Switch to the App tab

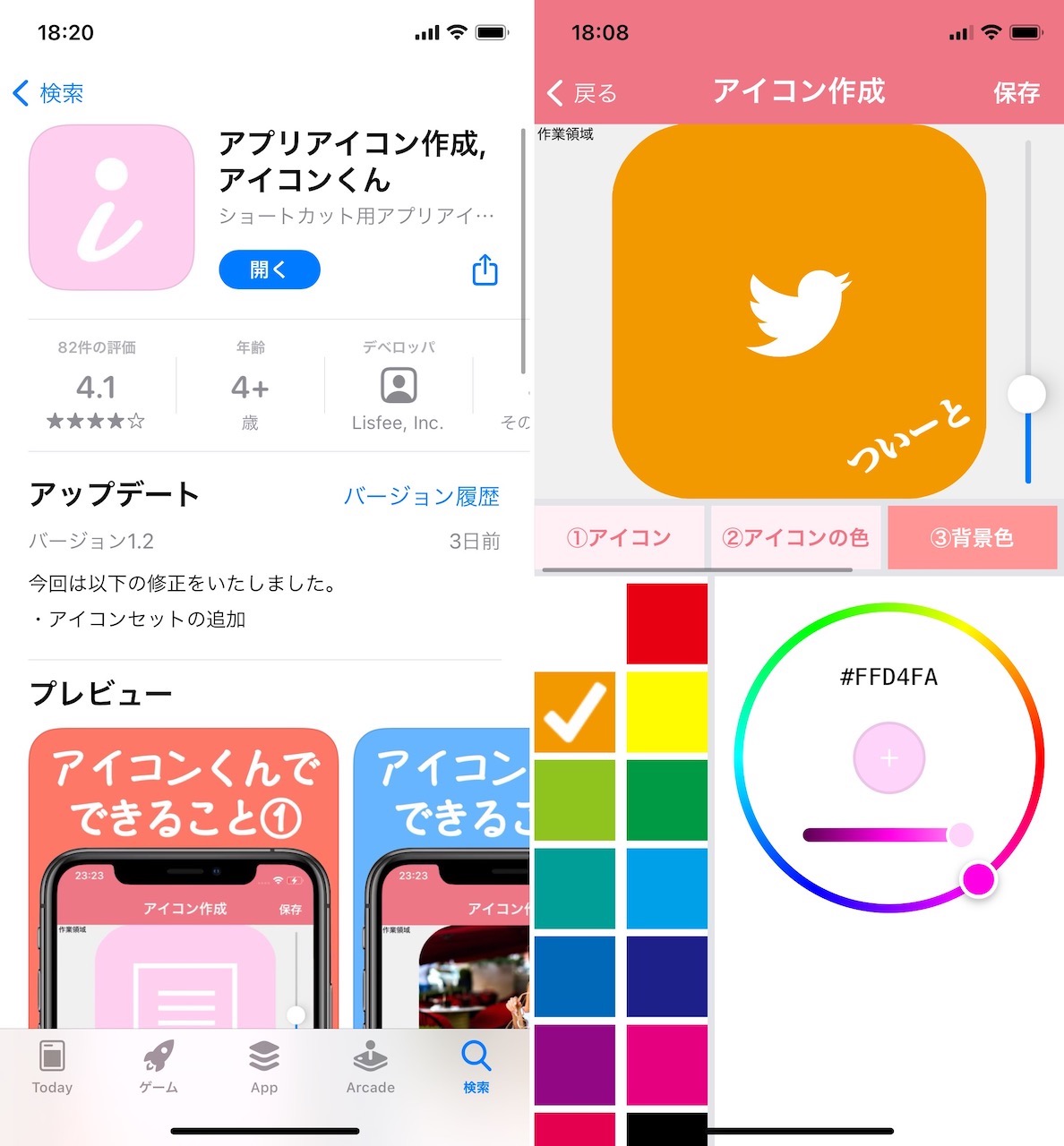tap(264, 1067)
